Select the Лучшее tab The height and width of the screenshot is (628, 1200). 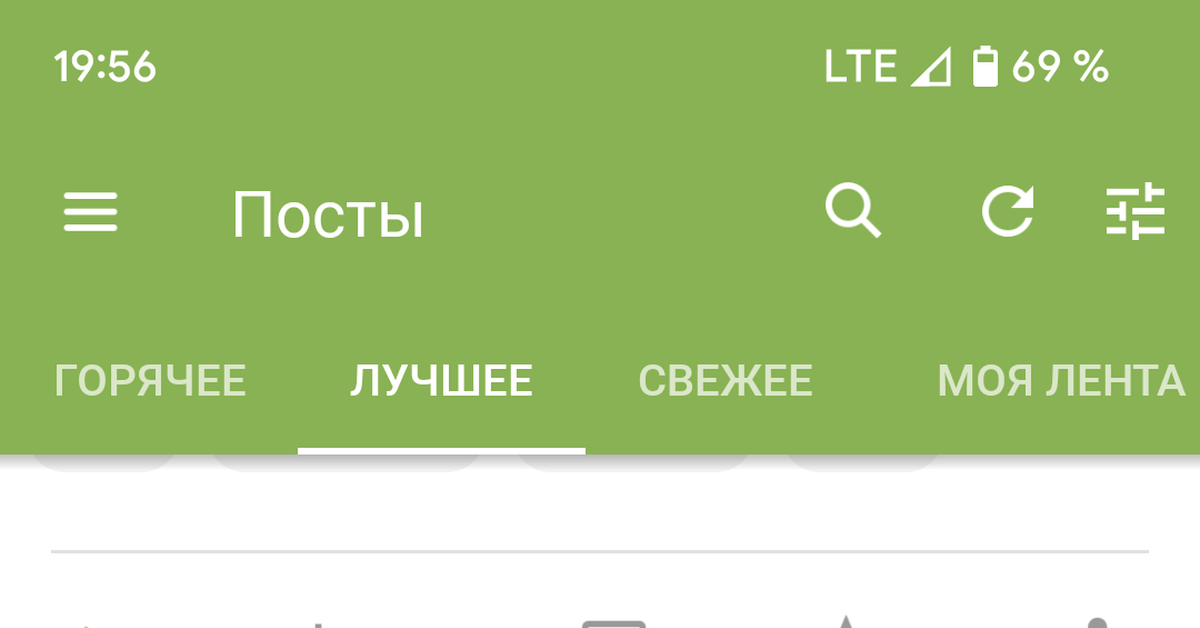(x=441, y=381)
